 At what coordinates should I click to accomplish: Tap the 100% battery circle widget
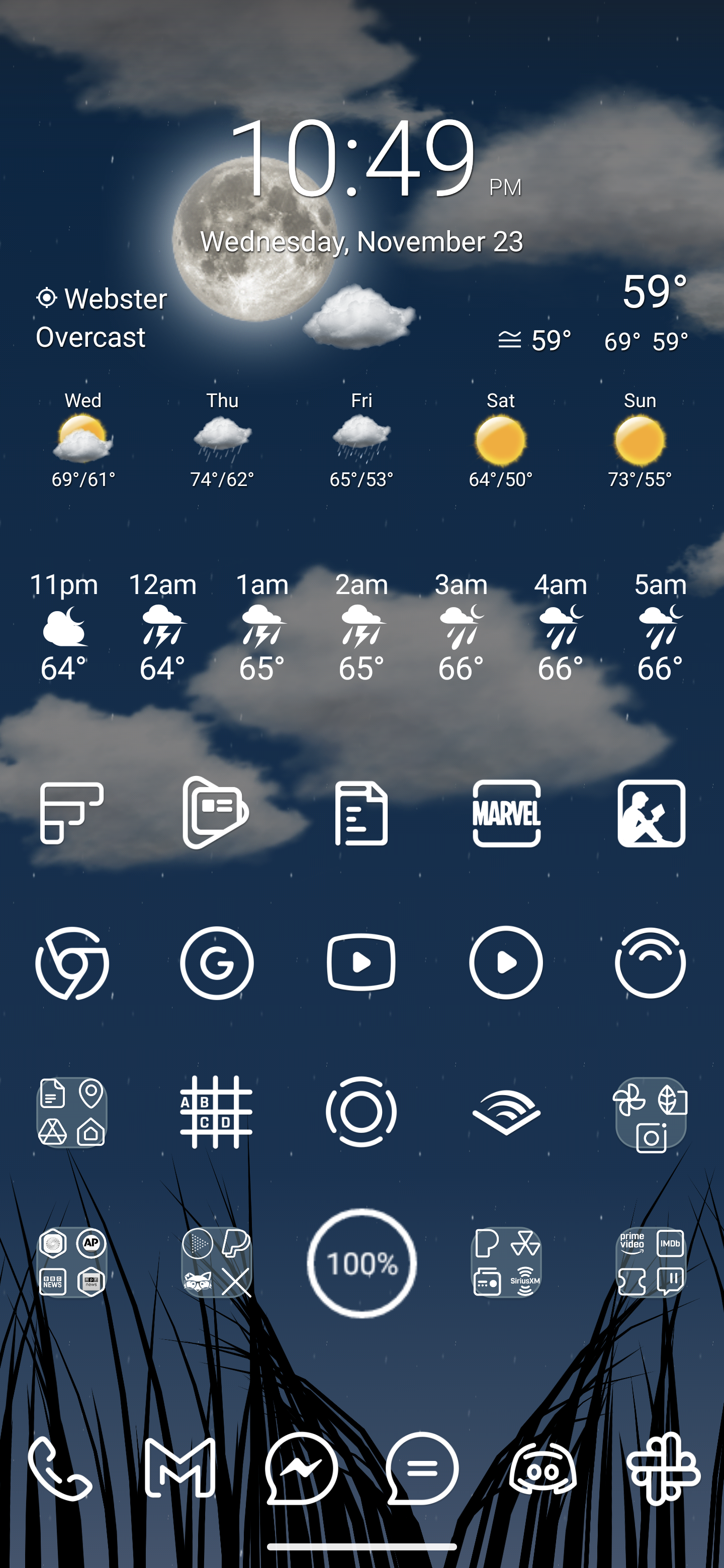(x=361, y=1263)
